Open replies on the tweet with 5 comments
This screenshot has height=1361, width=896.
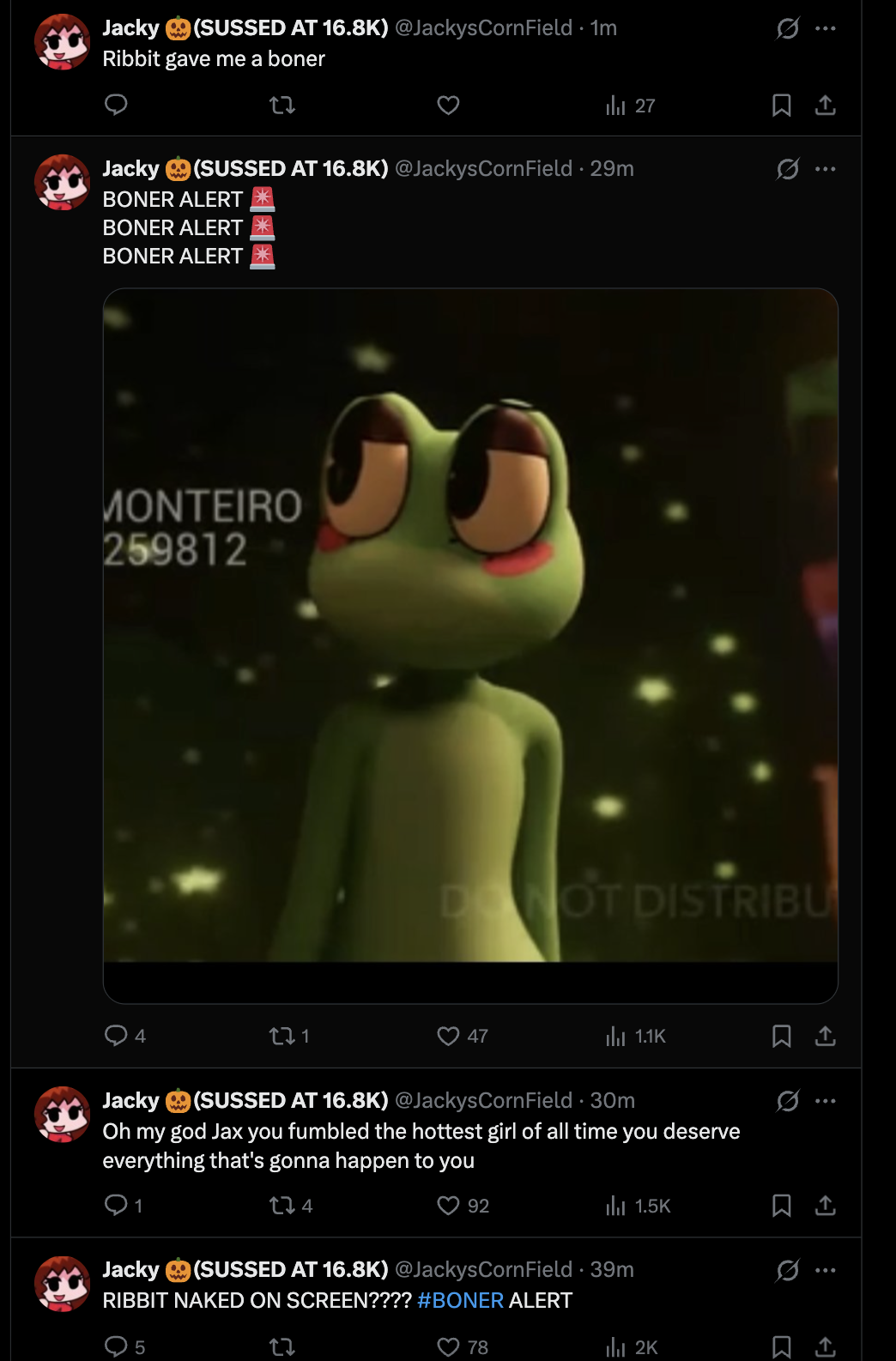[x=125, y=1346]
